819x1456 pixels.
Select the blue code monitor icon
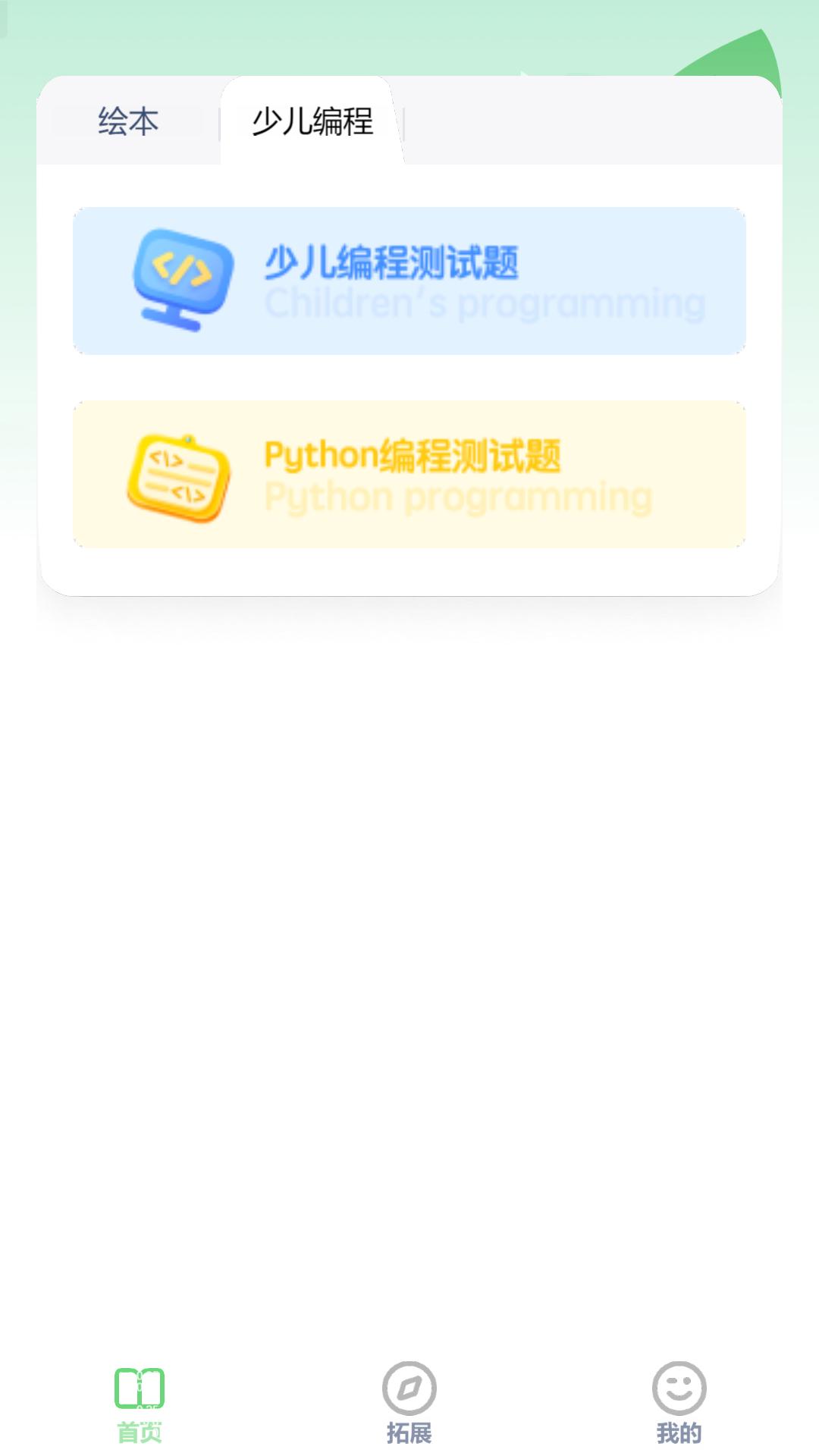(x=182, y=279)
